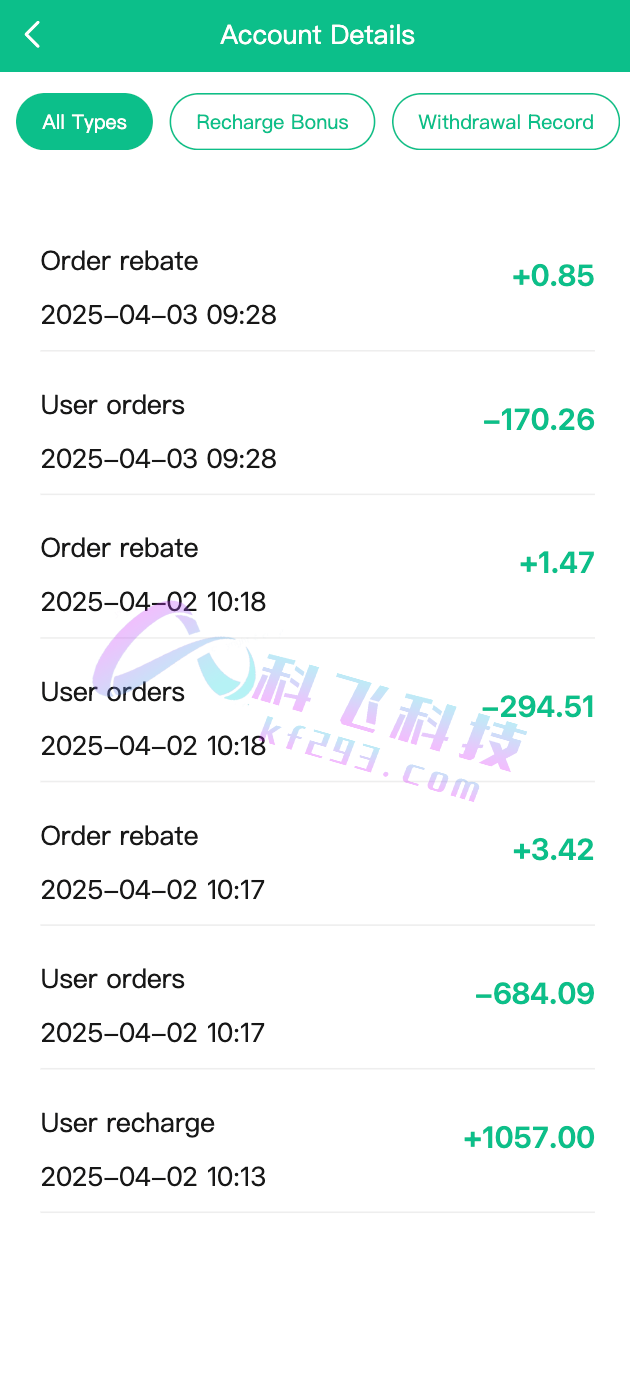630x1394 pixels.
Task: Switch to Recharge Bonus filter
Action: [272, 122]
